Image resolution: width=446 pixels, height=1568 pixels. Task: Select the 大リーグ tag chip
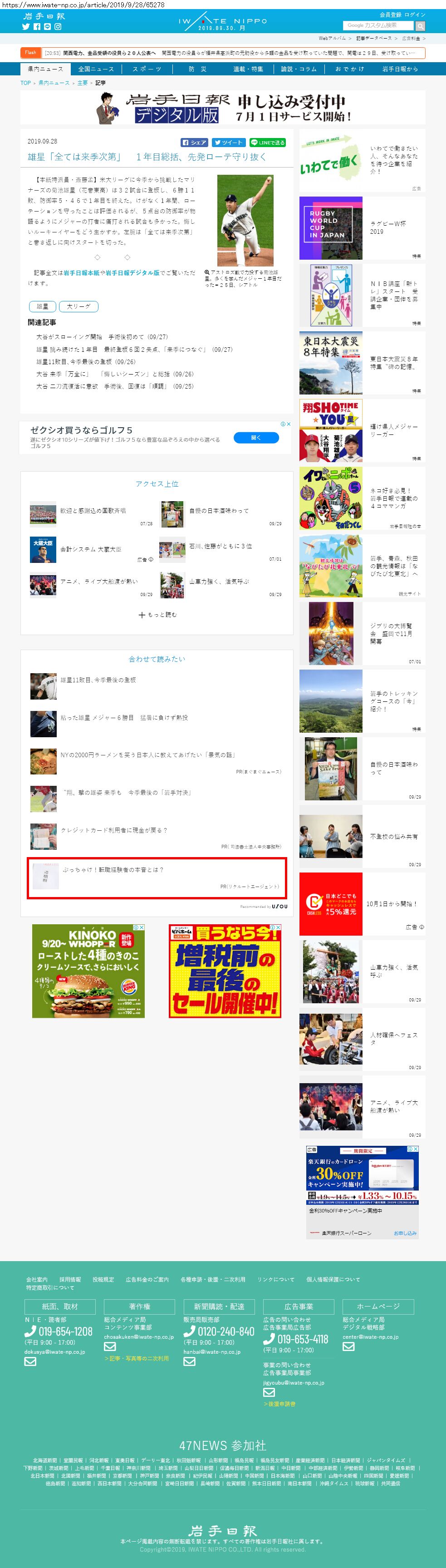click(x=78, y=306)
